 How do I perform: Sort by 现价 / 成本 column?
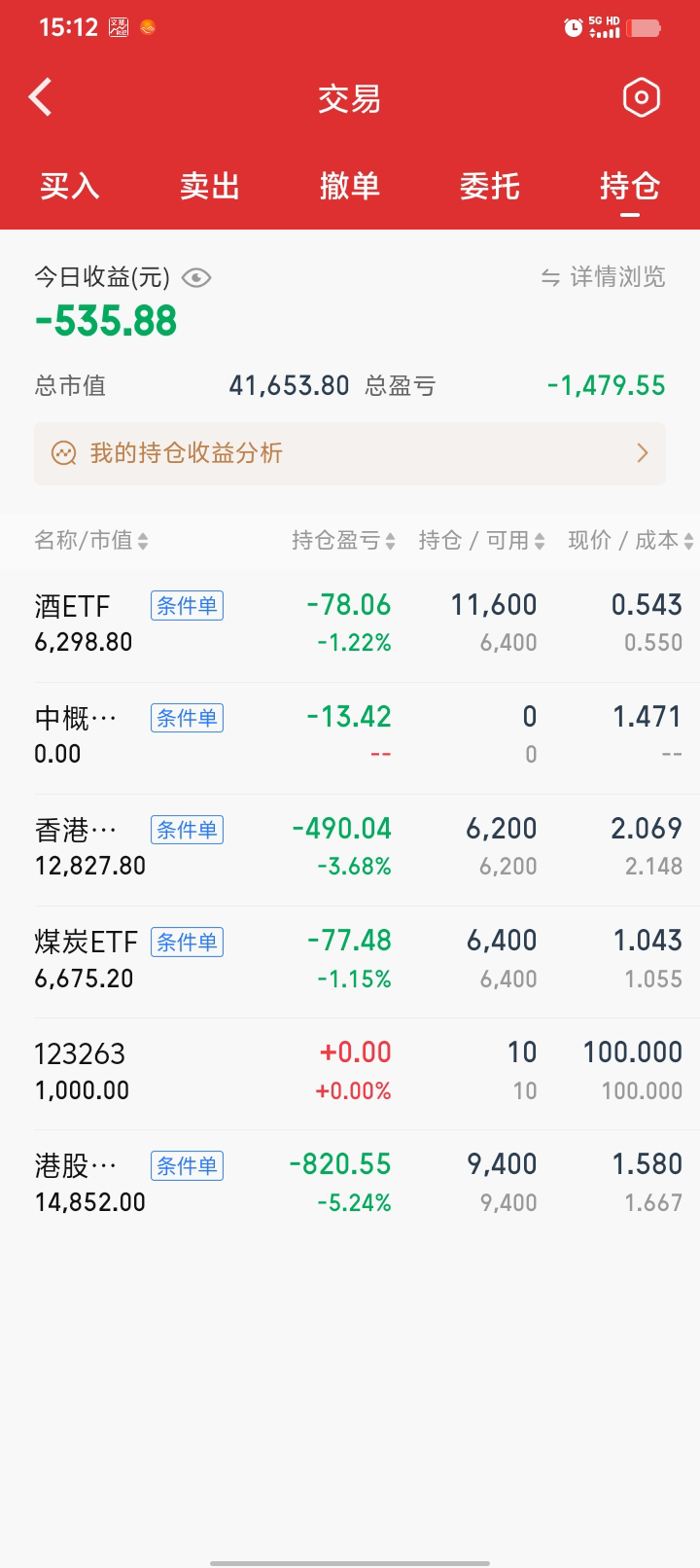pos(630,541)
